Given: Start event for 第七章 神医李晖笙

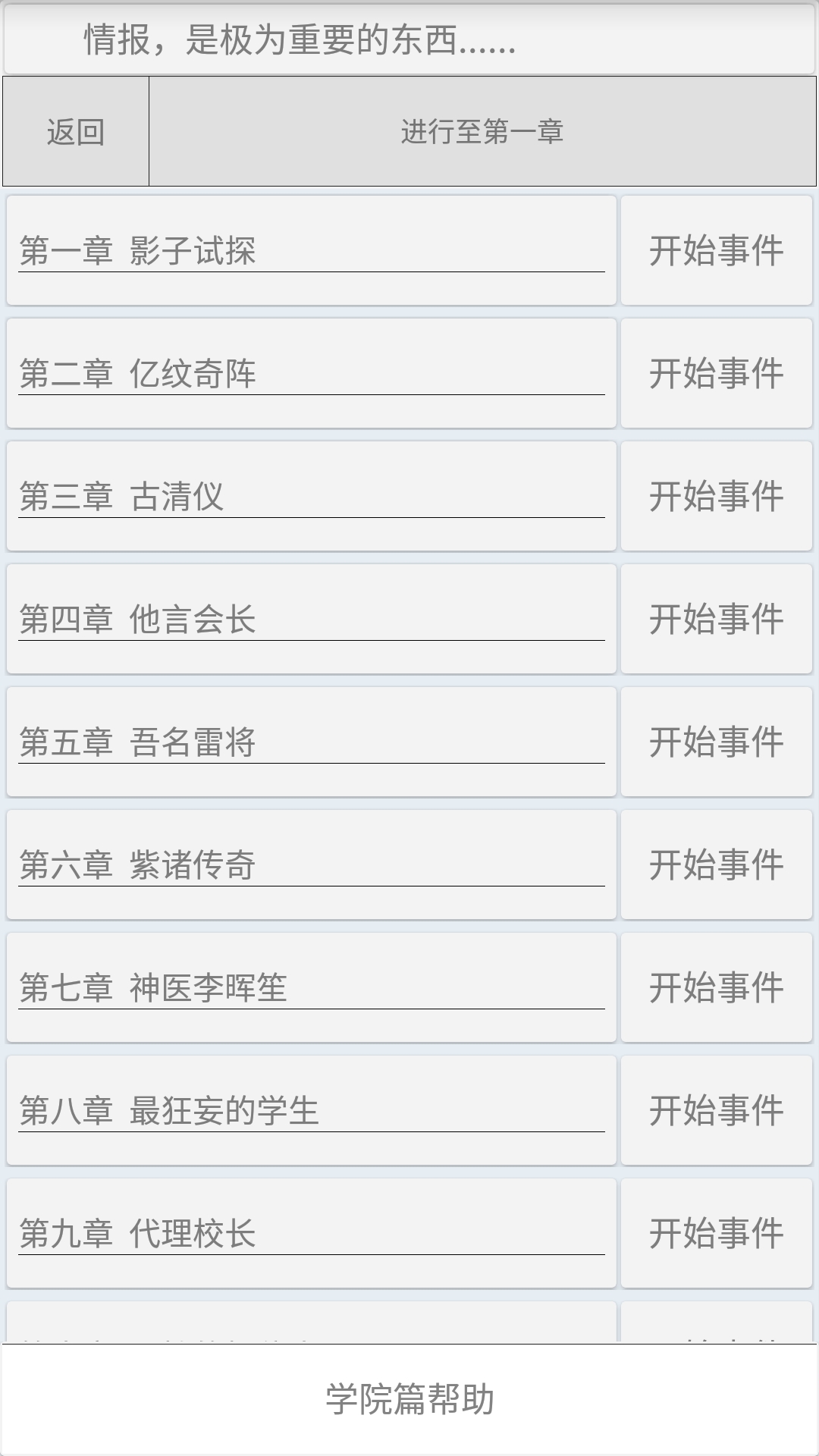Looking at the screenshot, I should tap(717, 987).
